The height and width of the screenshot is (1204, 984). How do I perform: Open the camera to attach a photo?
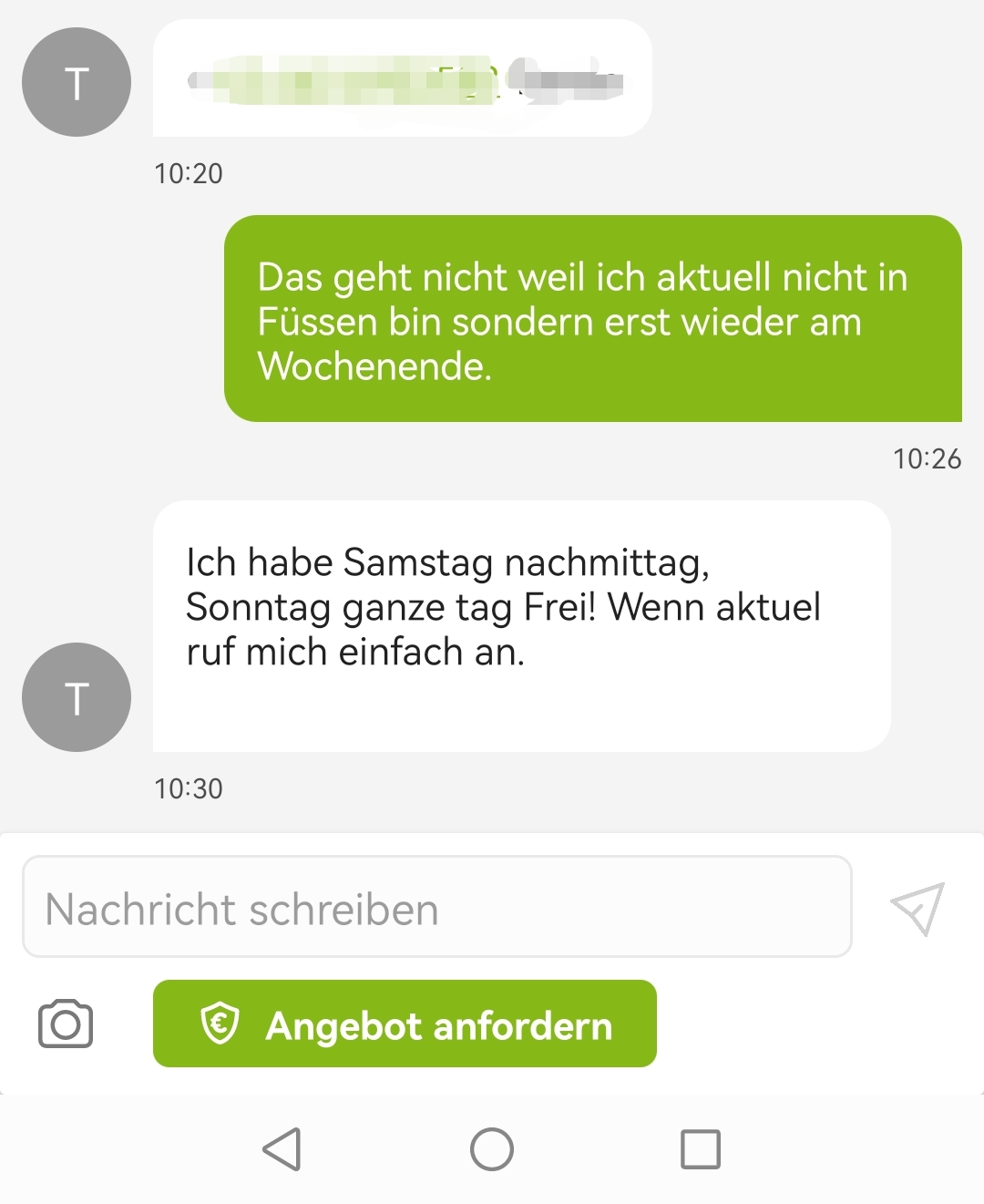coord(66,1024)
